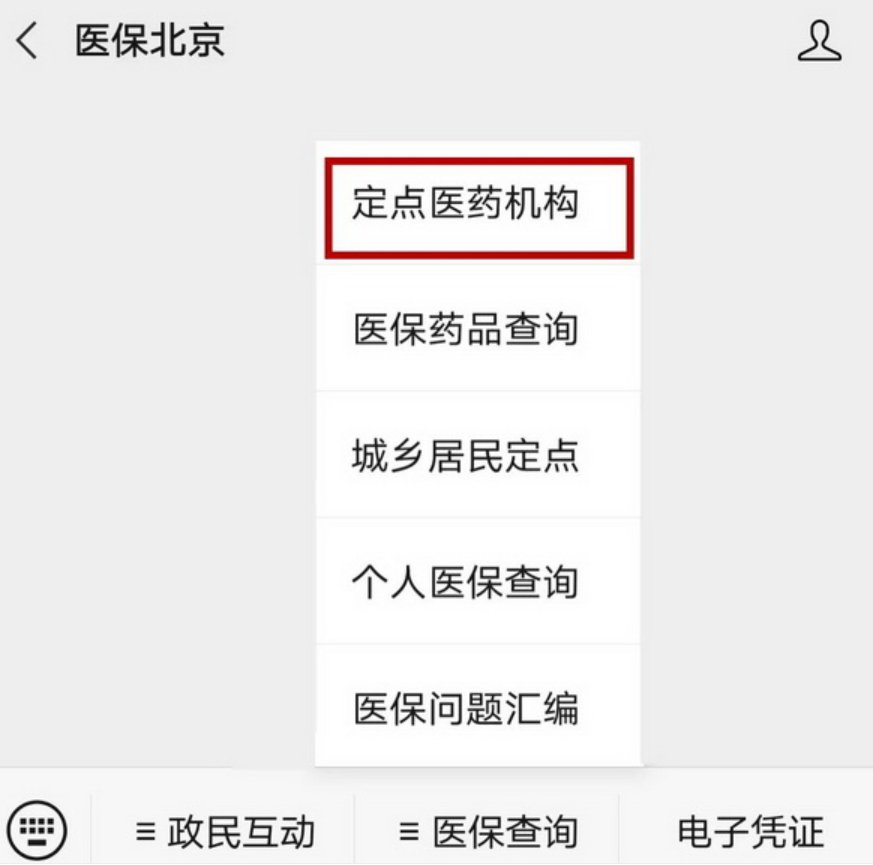Open 医保药品查询 menu item

coord(478,329)
